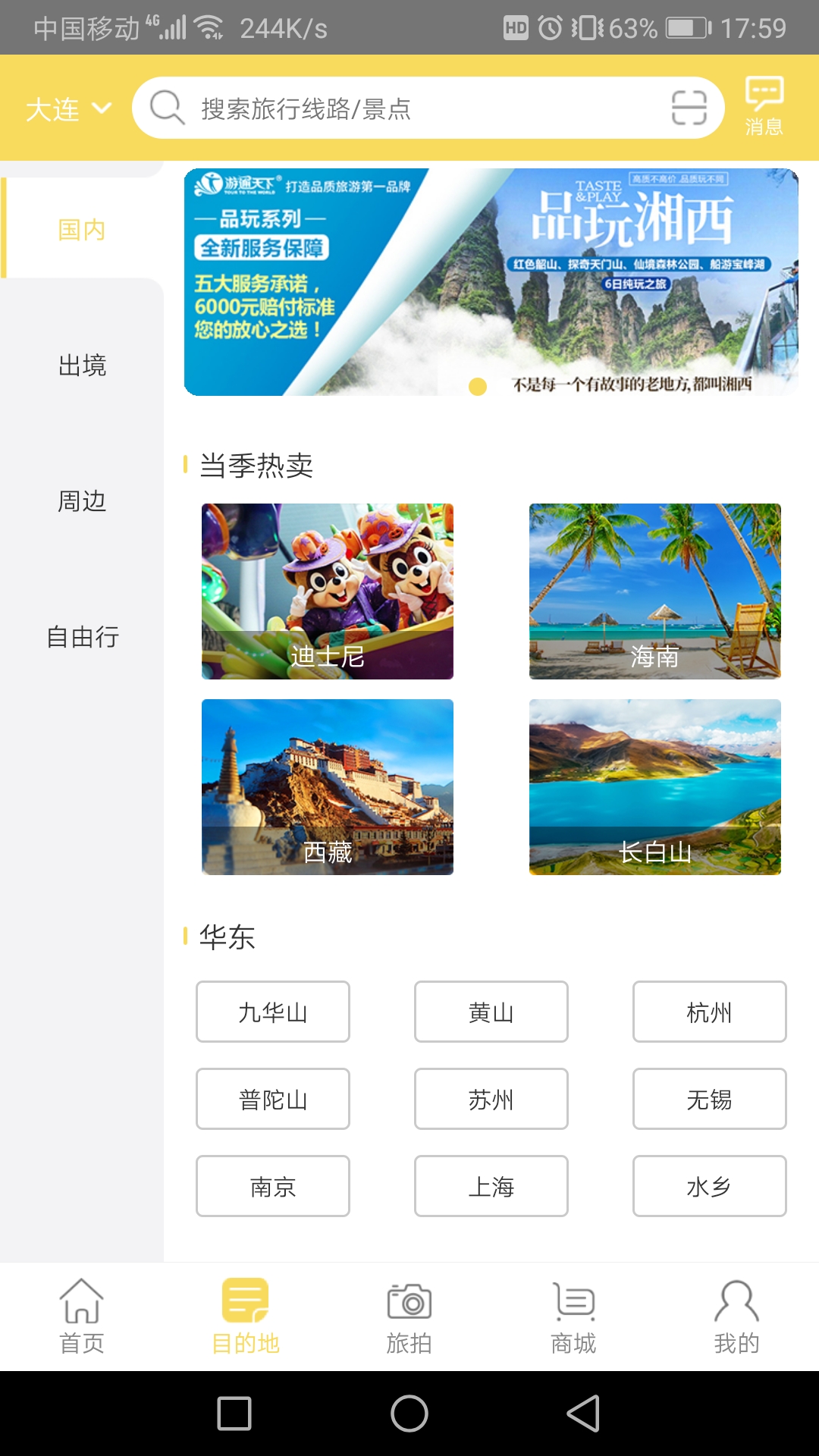
Task: Open the 品玩湘西 banner
Action: point(491,282)
